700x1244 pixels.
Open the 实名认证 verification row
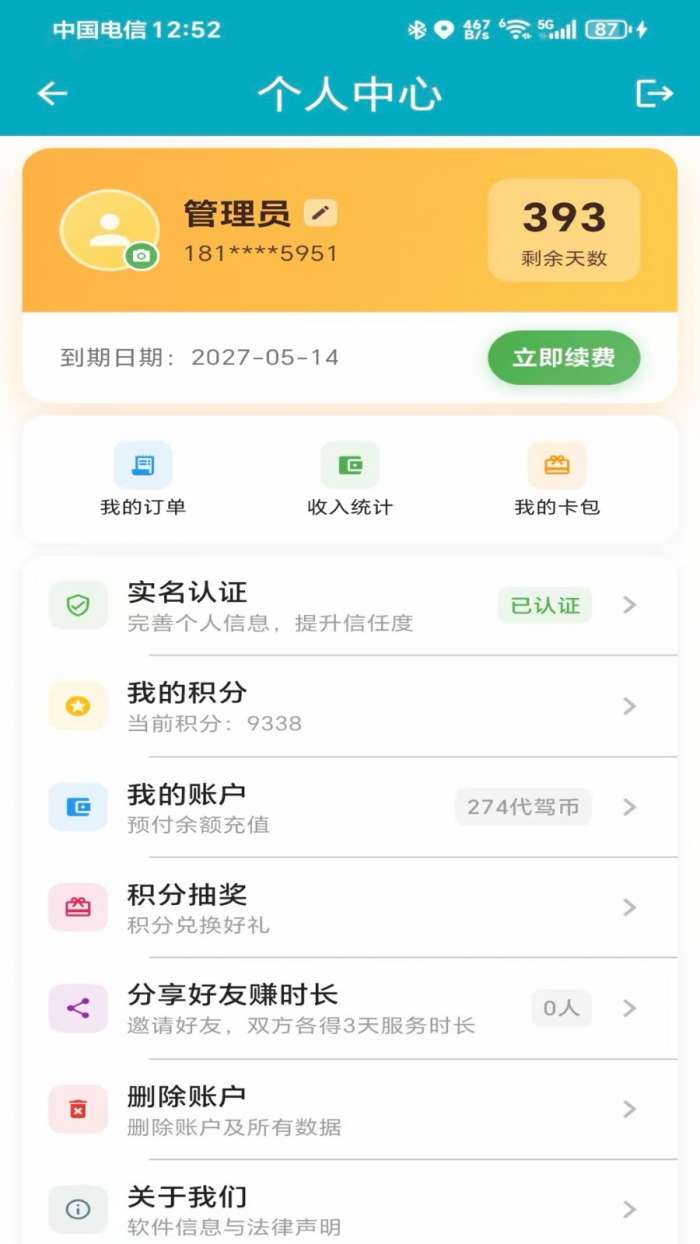coord(350,606)
